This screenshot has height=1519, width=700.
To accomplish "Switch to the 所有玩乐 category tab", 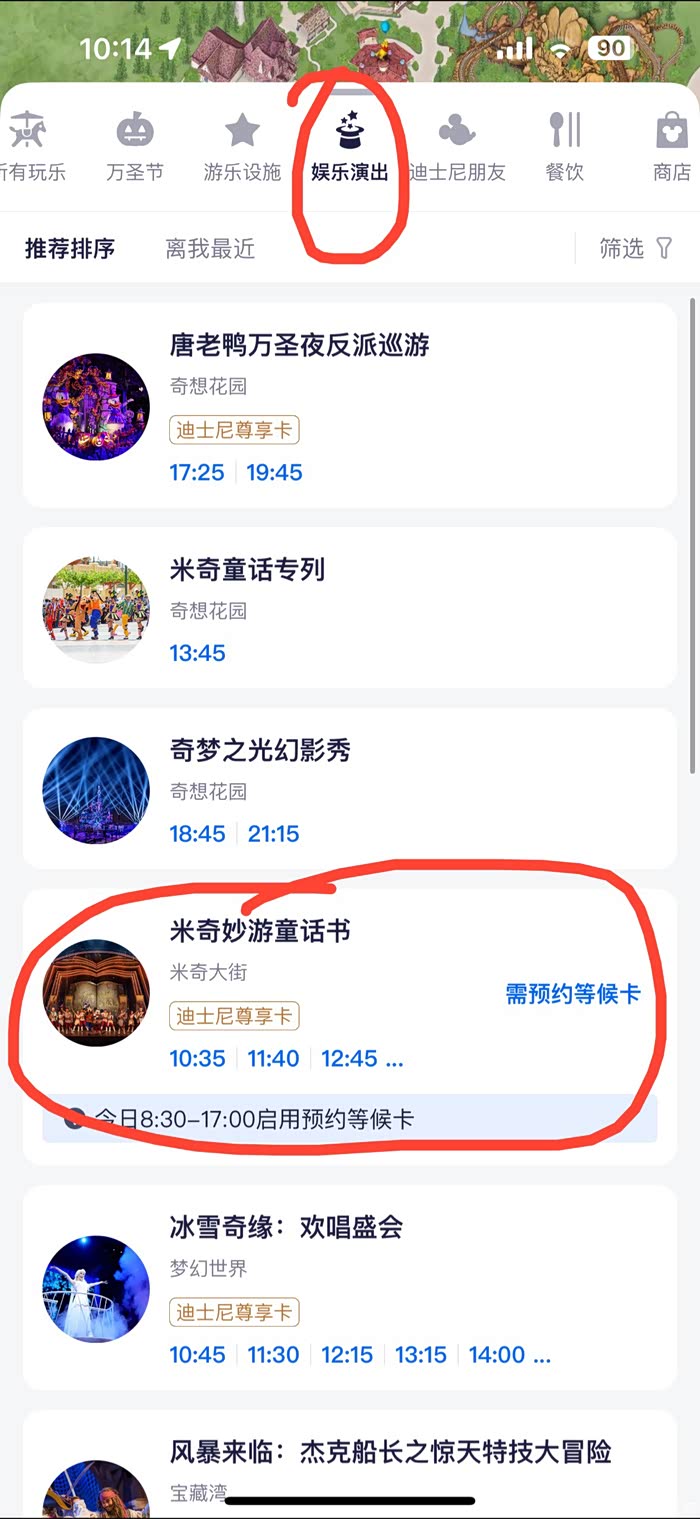I will click(30, 148).
